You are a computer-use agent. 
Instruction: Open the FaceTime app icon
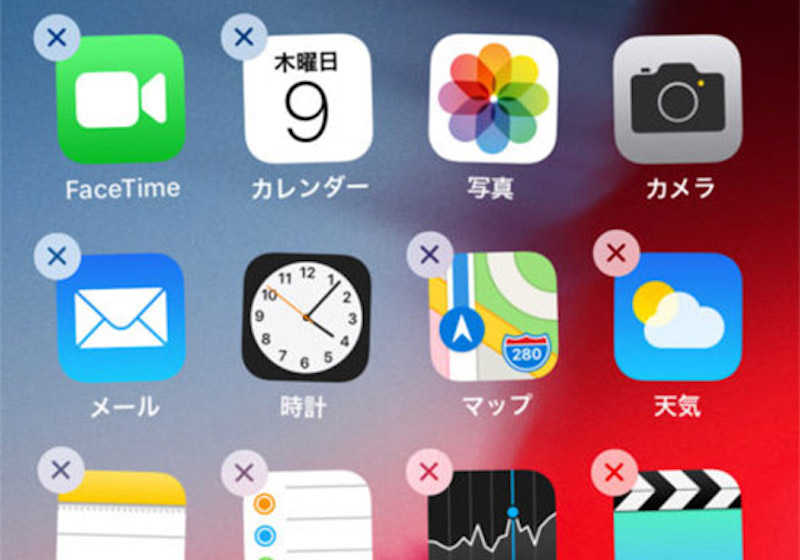click(121, 100)
